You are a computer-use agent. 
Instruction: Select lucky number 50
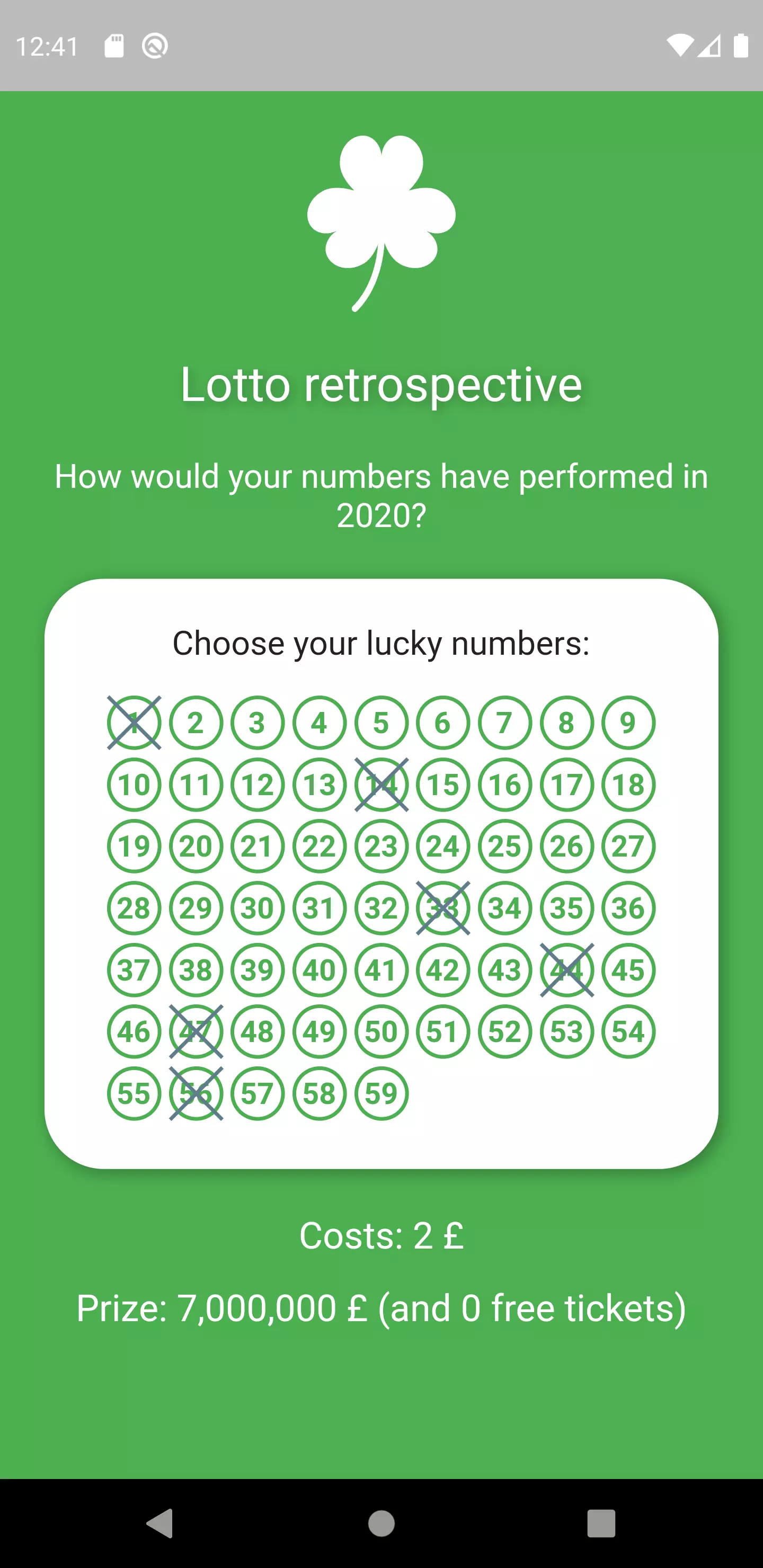381,1031
